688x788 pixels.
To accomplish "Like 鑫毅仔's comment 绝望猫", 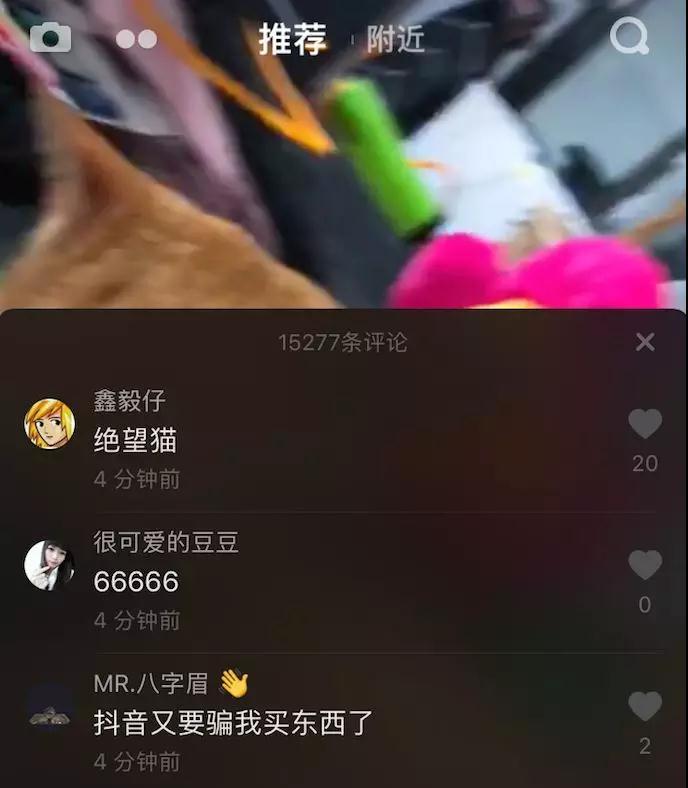I will 645,425.
